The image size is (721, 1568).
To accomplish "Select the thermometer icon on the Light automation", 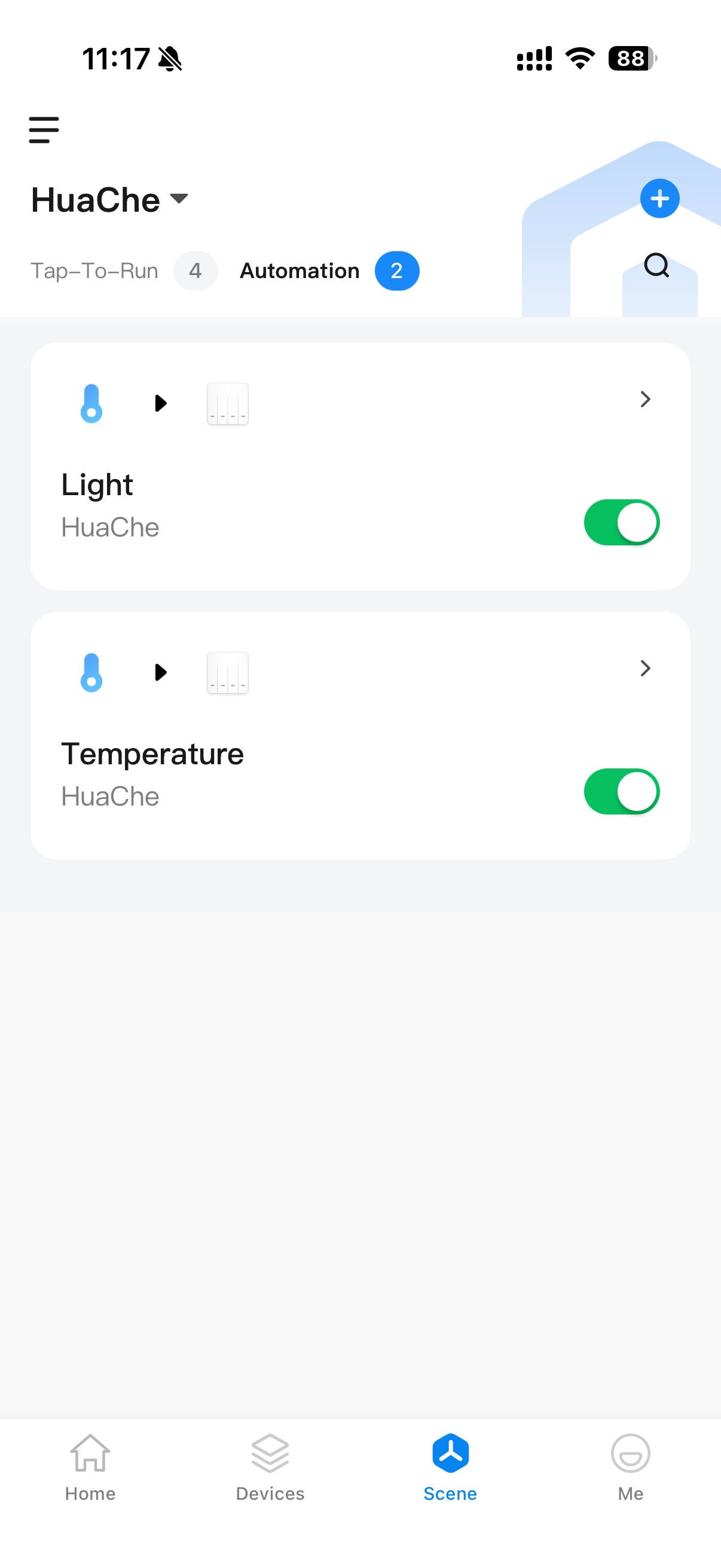I will pyautogui.click(x=91, y=403).
